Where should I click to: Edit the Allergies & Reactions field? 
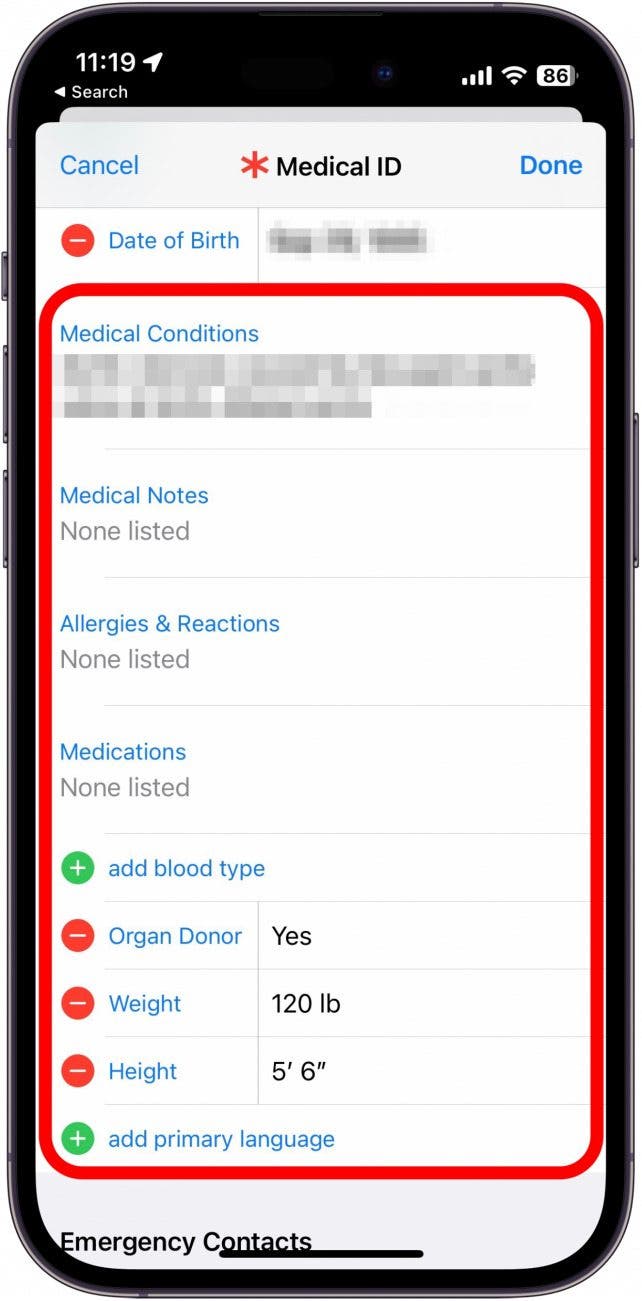tap(124, 659)
